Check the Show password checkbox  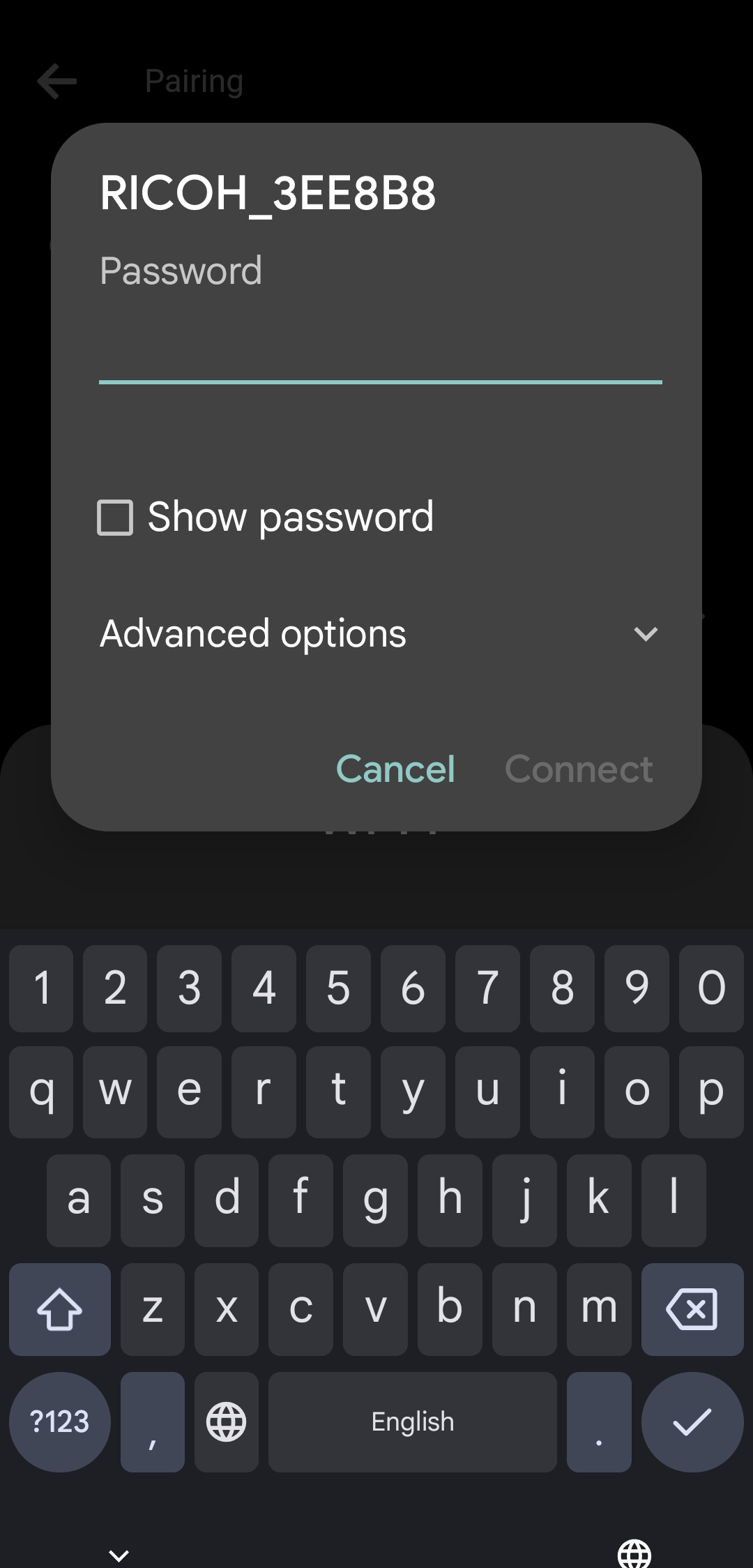pos(115,518)
